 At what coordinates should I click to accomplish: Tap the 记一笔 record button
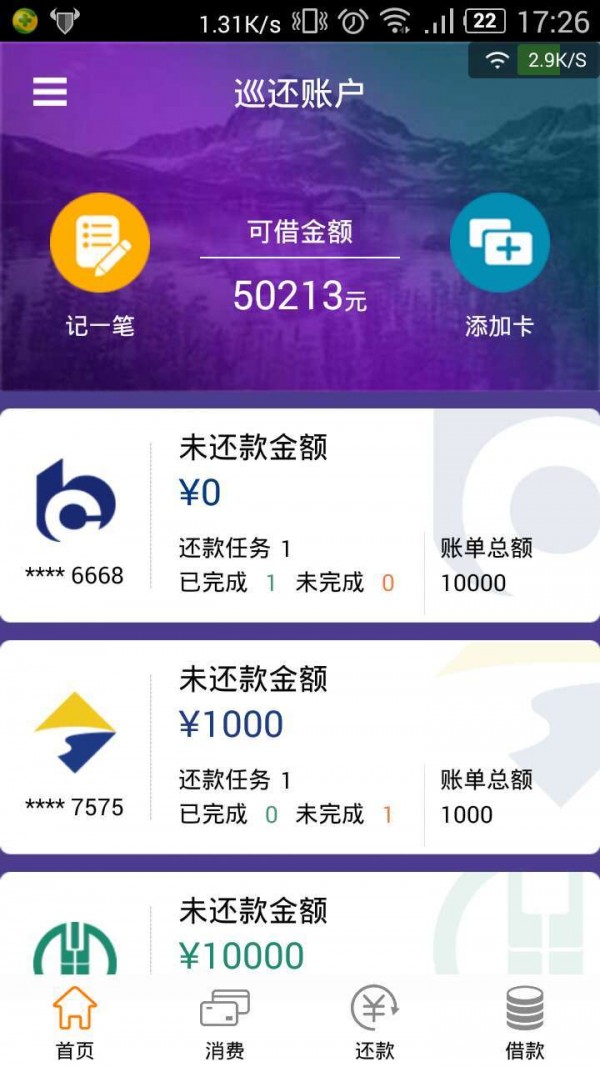[x=100, y=243]
